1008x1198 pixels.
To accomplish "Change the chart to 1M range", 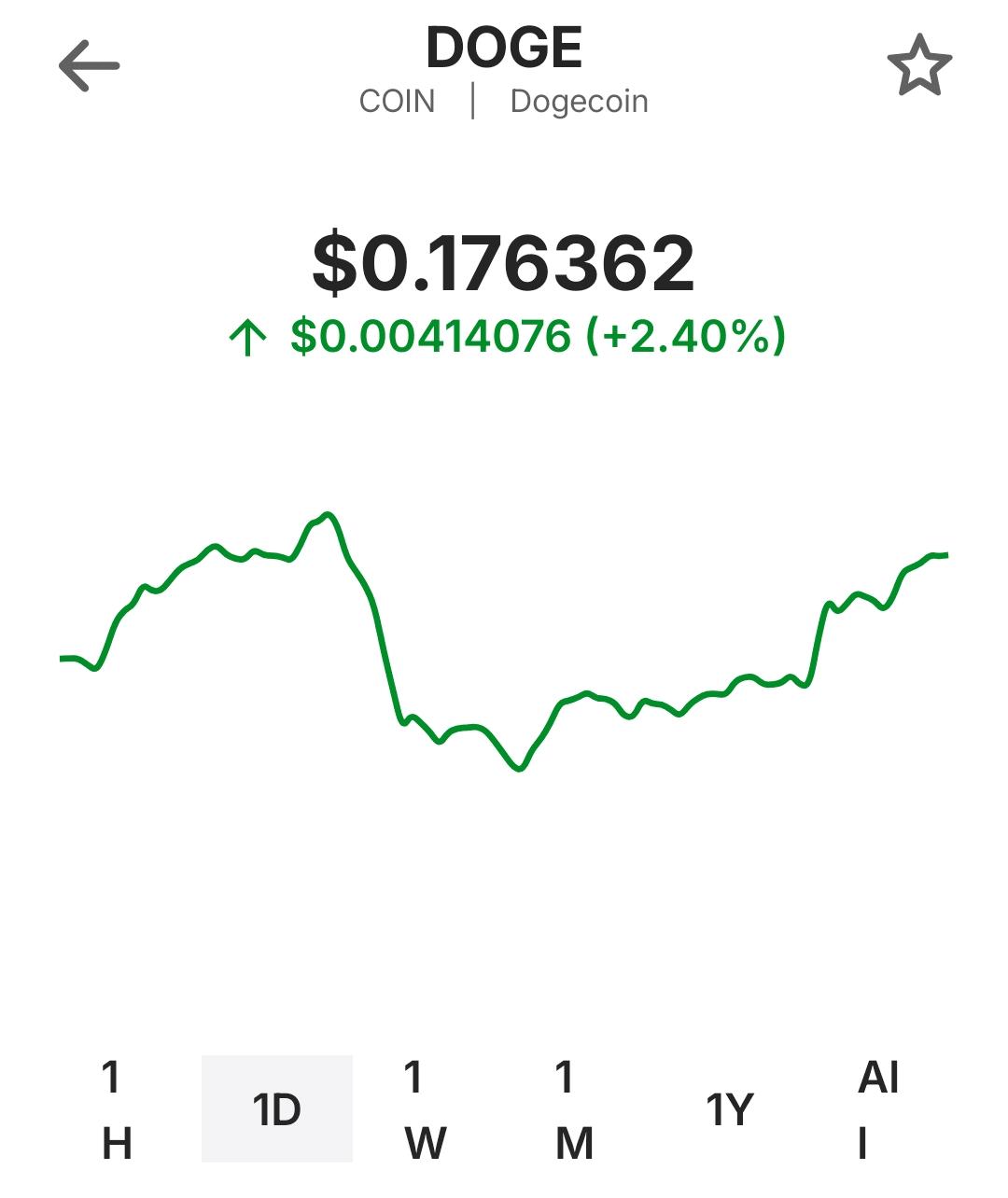I will [573, 1109].
